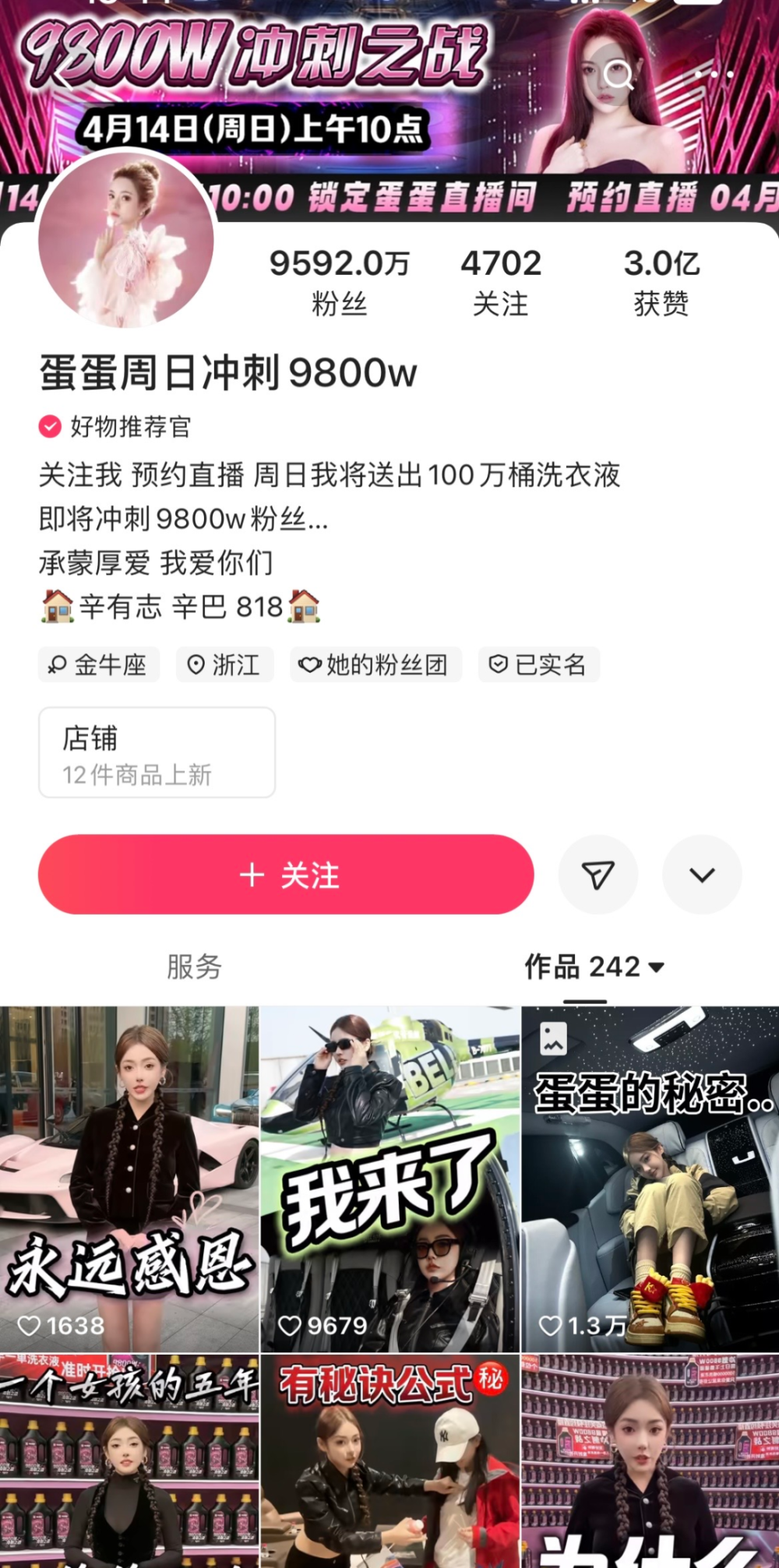This screenshot has width=779, height=1568.
Task: Play the 永远感恩 video
Action: [129, 1178]
